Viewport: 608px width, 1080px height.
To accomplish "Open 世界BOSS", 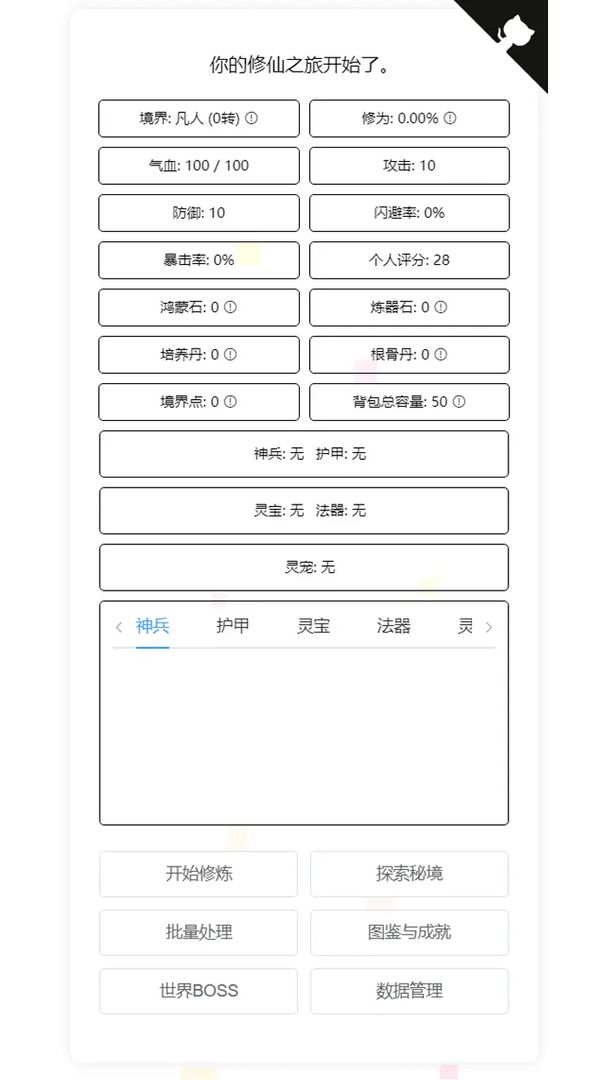I will (x=198, y=990).
